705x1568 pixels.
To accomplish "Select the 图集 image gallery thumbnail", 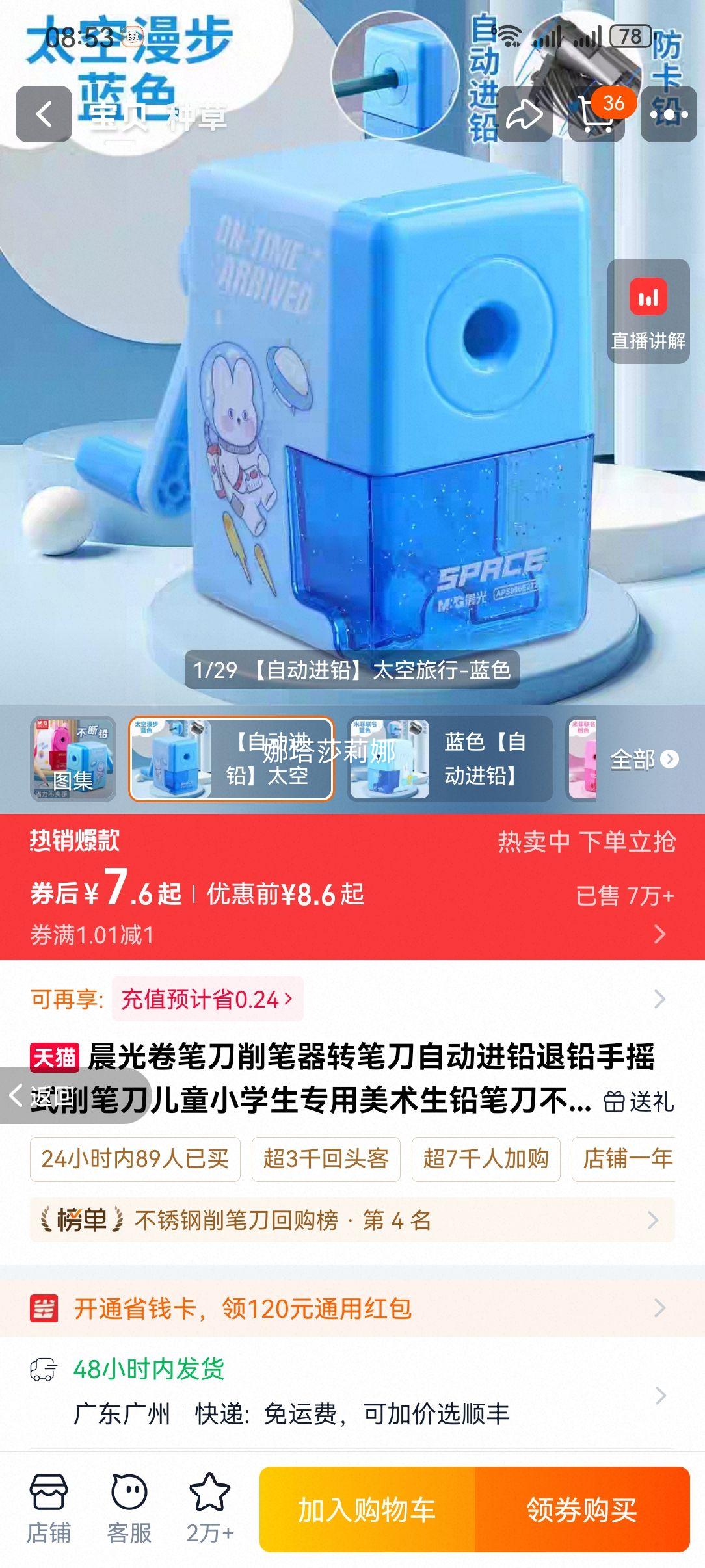I will [x=75, y=759].
